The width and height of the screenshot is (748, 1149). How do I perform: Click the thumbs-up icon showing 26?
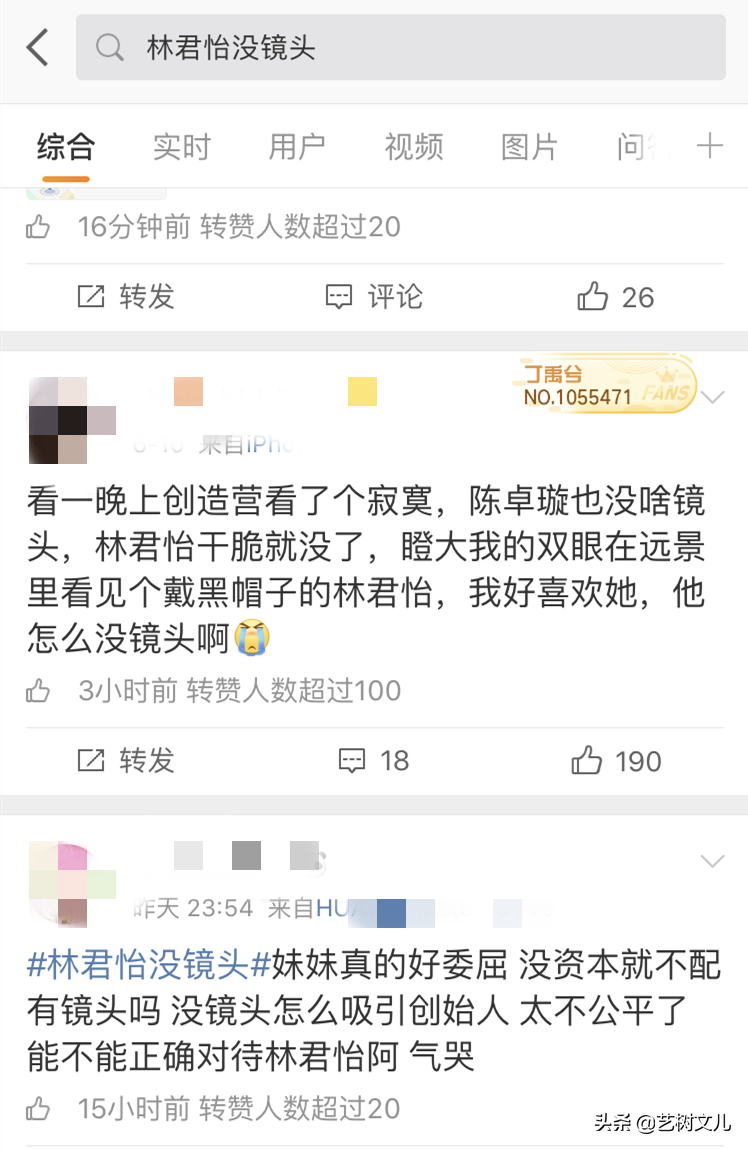pos(597,296)
